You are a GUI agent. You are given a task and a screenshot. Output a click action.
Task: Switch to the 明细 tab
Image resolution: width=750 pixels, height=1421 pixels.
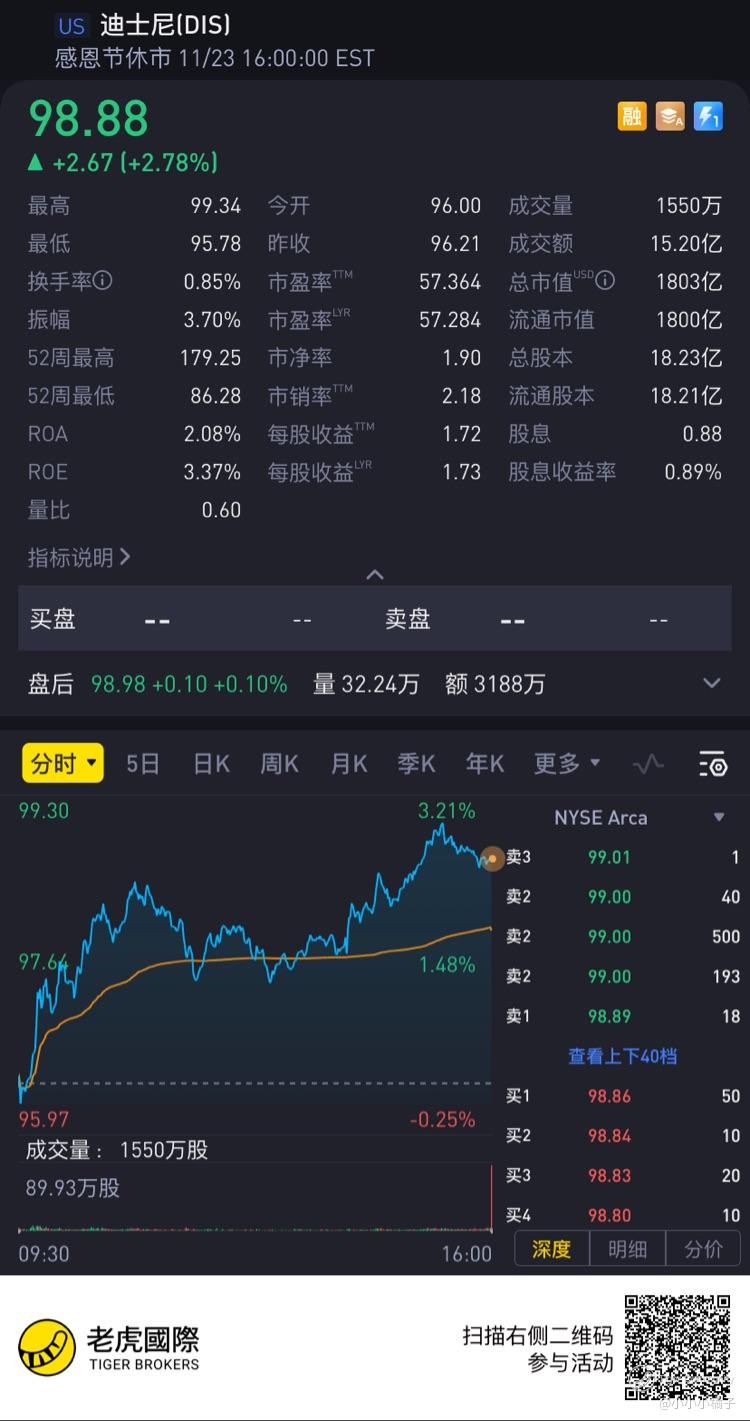627,1249
